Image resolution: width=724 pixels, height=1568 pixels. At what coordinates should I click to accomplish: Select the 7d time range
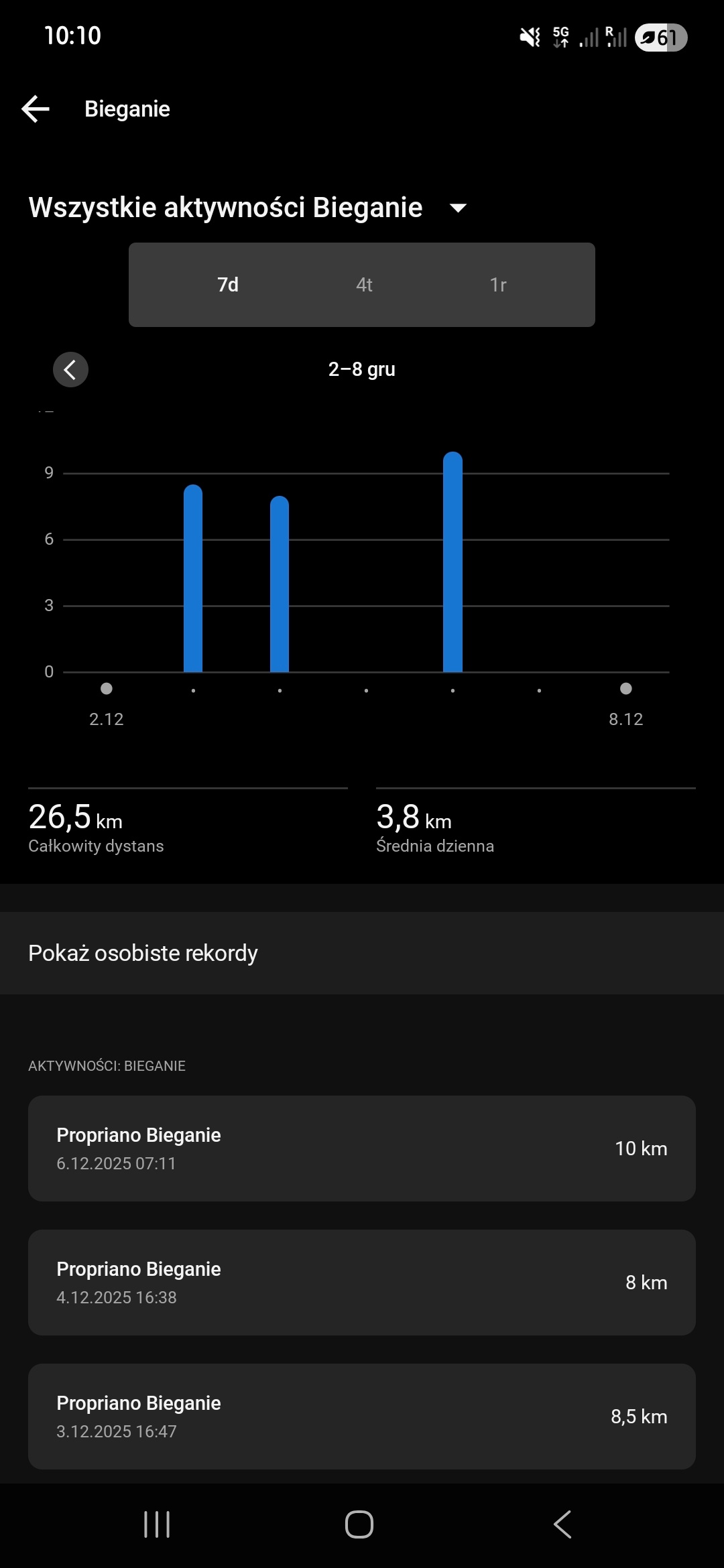pyautogui.click(x=228, y=285)
